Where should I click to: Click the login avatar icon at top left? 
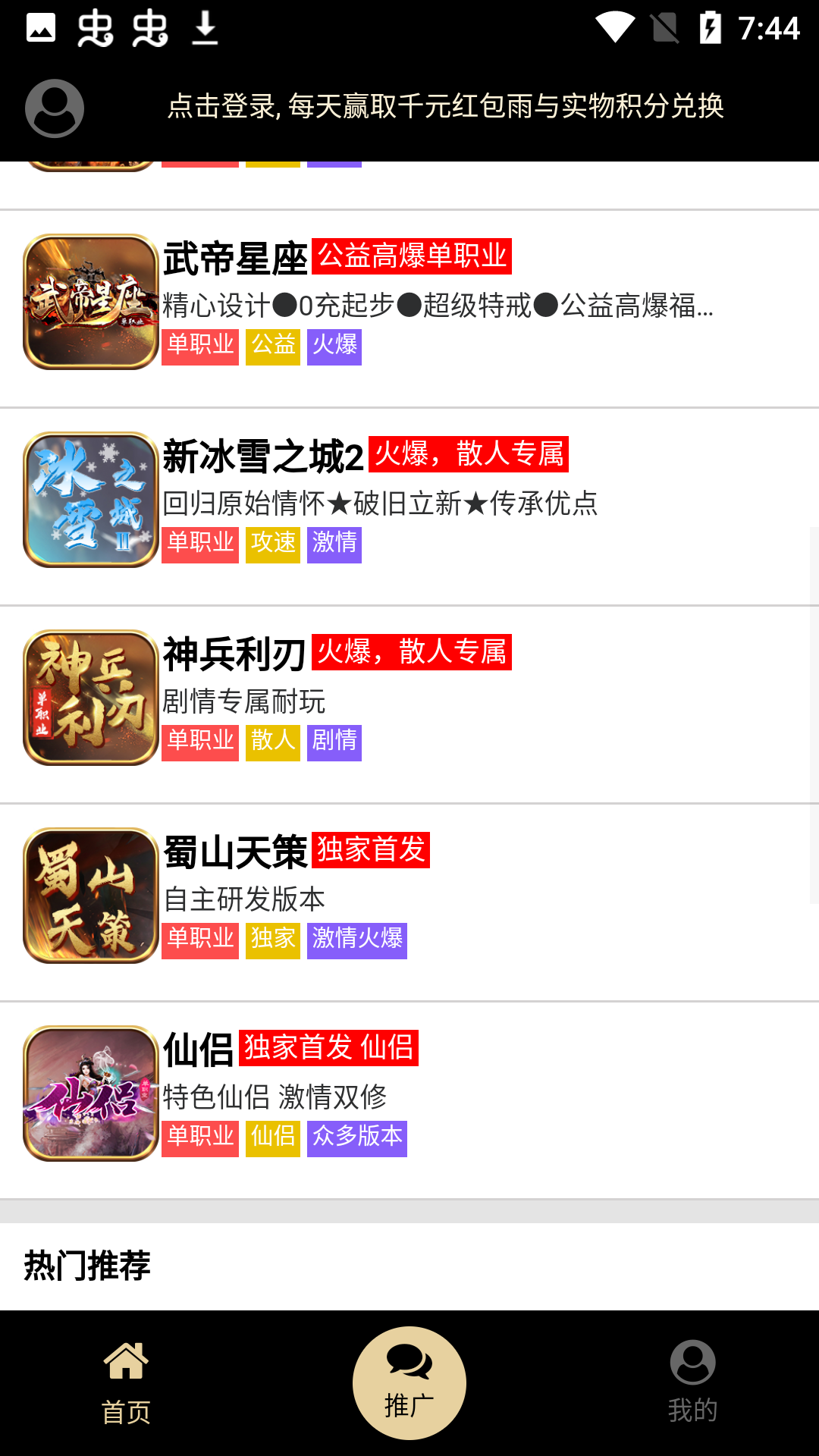tap(54, 107)
